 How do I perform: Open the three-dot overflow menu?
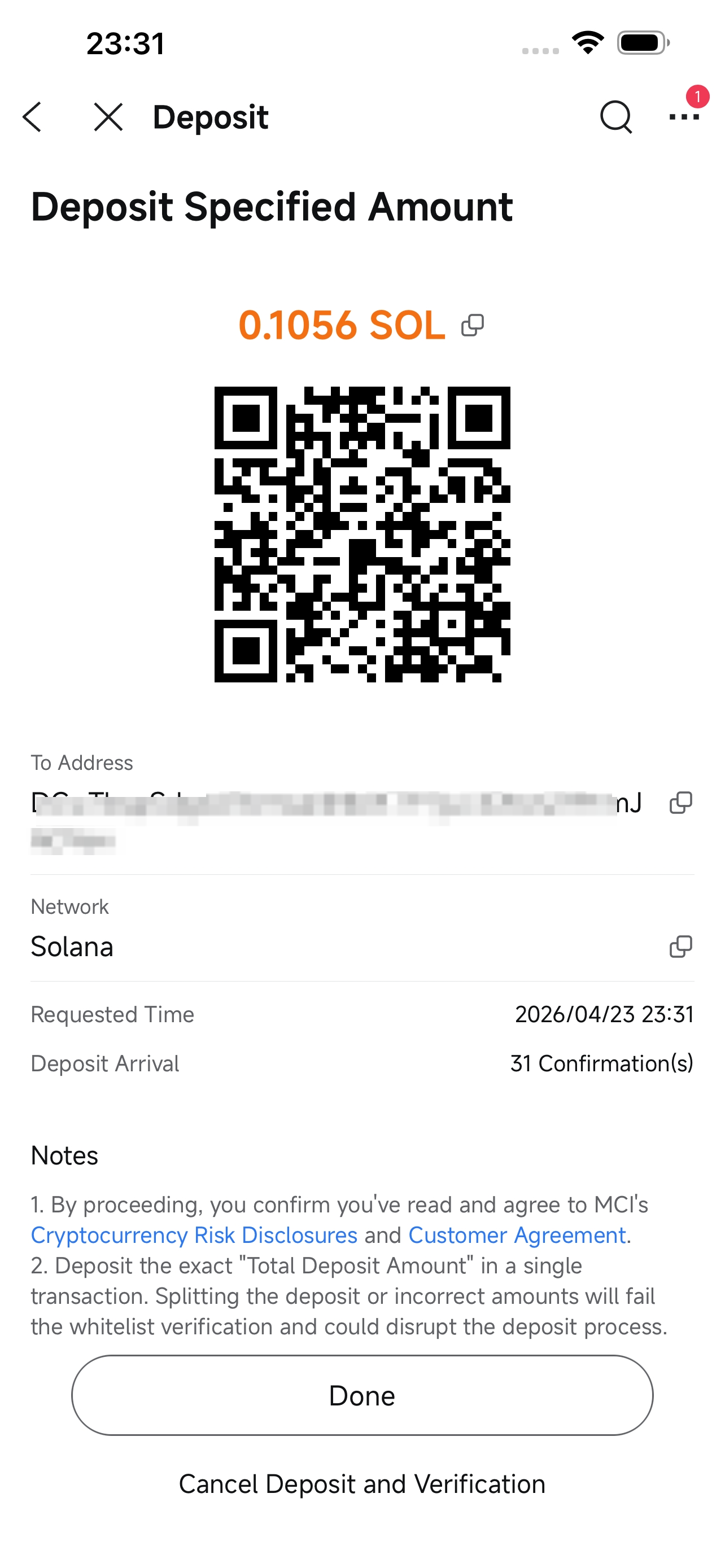[x=684, y=116]
